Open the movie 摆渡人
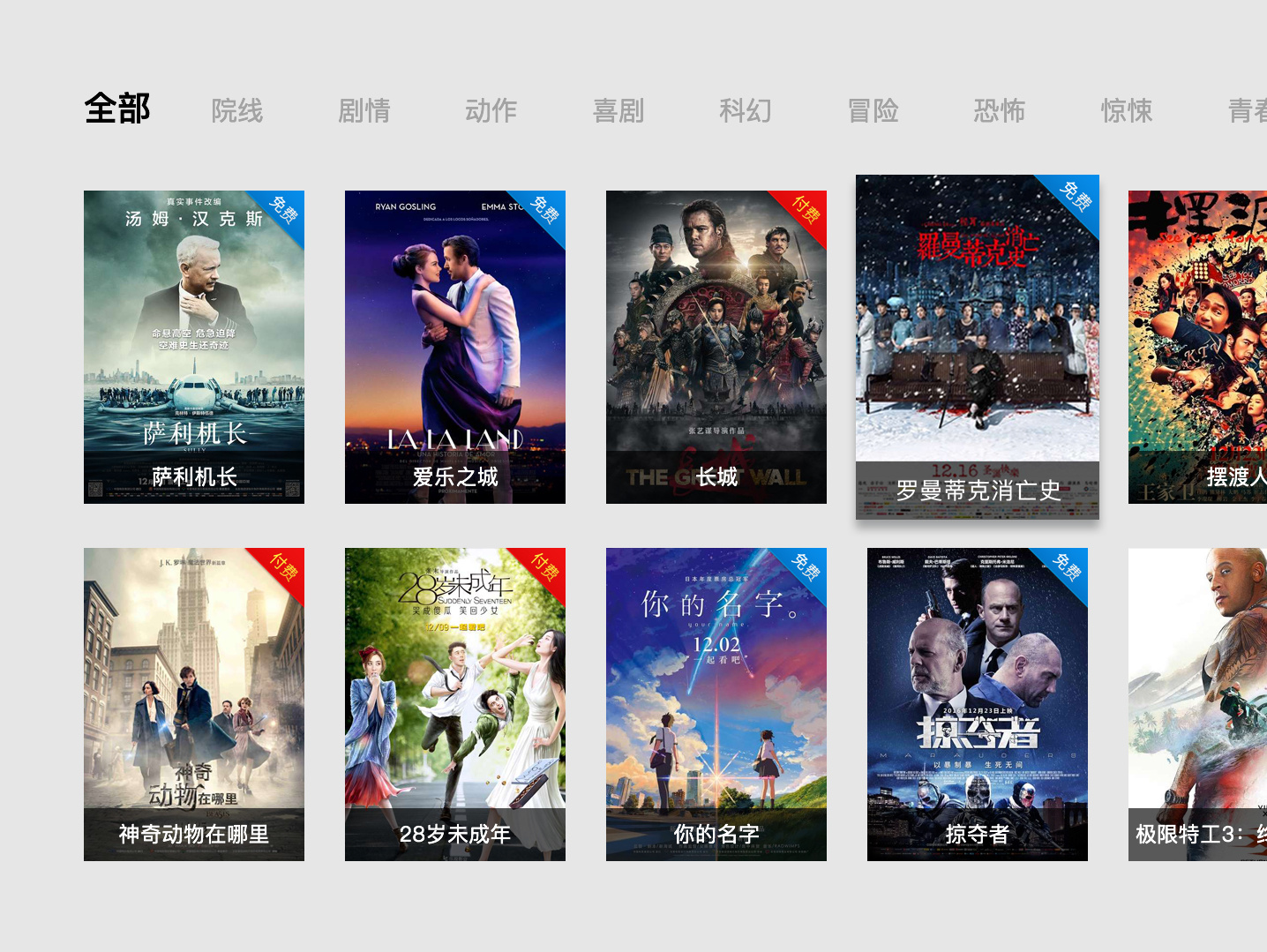This screenshot has width=1267, height=952. click(x=1197, y=347)
